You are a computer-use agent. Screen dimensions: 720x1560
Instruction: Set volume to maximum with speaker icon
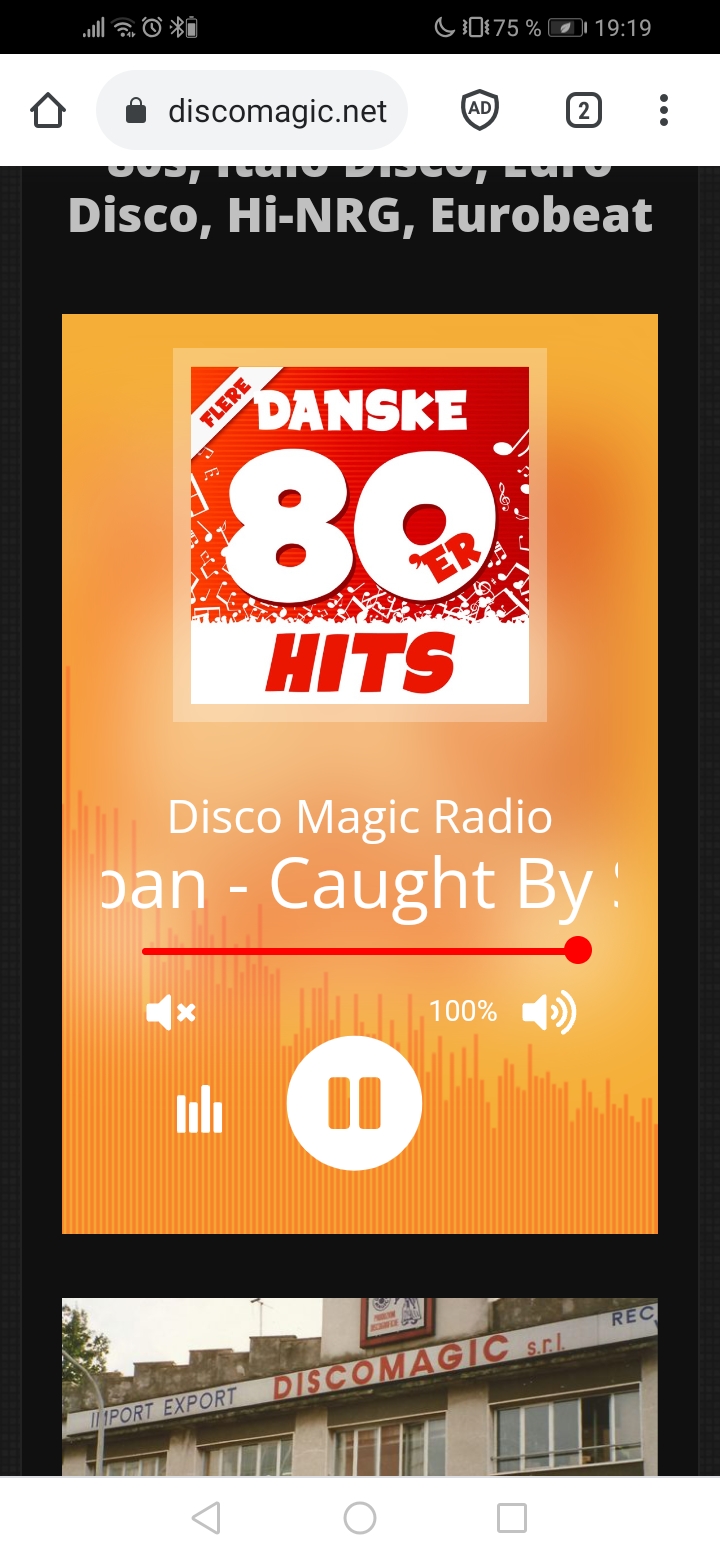point(549,1013)
